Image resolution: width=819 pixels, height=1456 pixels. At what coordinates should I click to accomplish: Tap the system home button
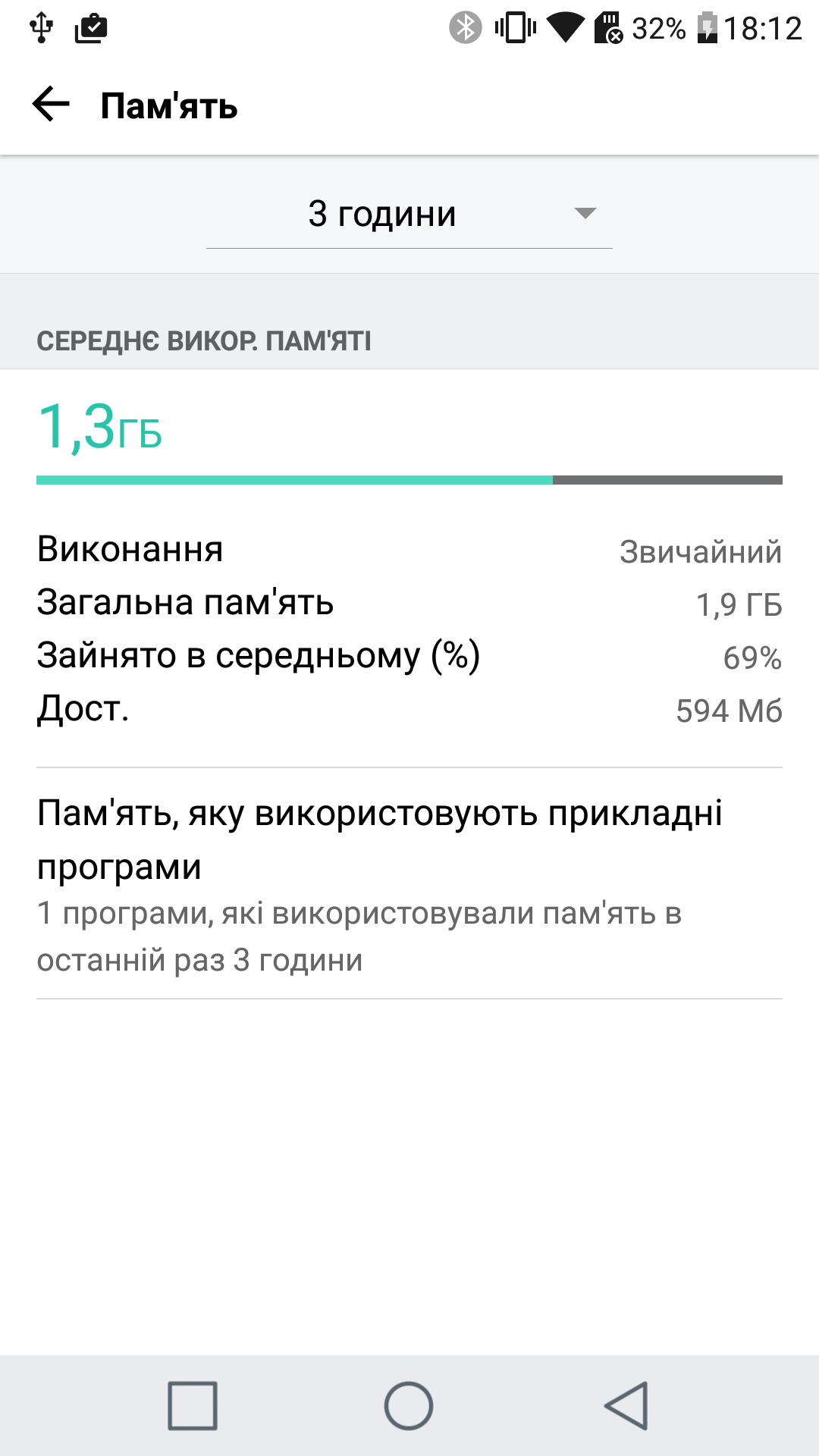tap(409, 1405)
